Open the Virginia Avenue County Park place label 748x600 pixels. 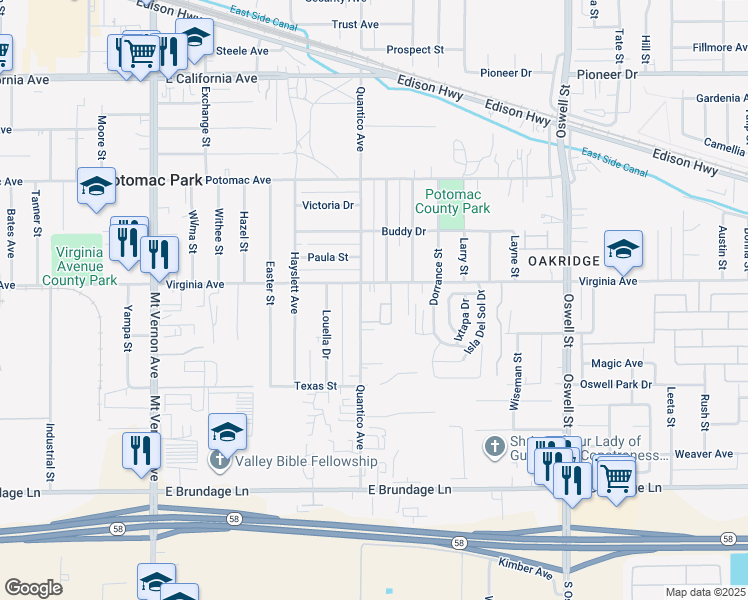[79, 266]
